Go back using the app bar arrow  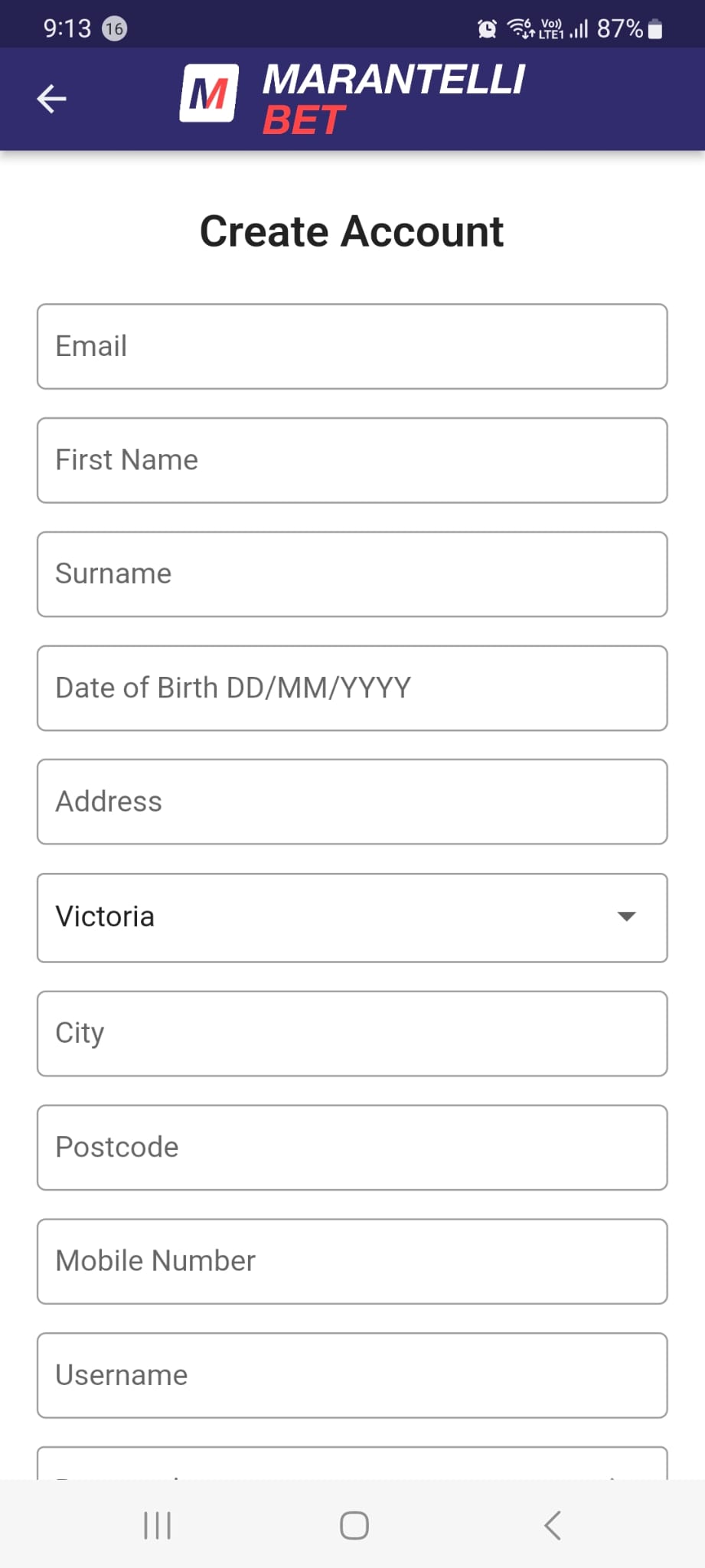tap(51, 99)
